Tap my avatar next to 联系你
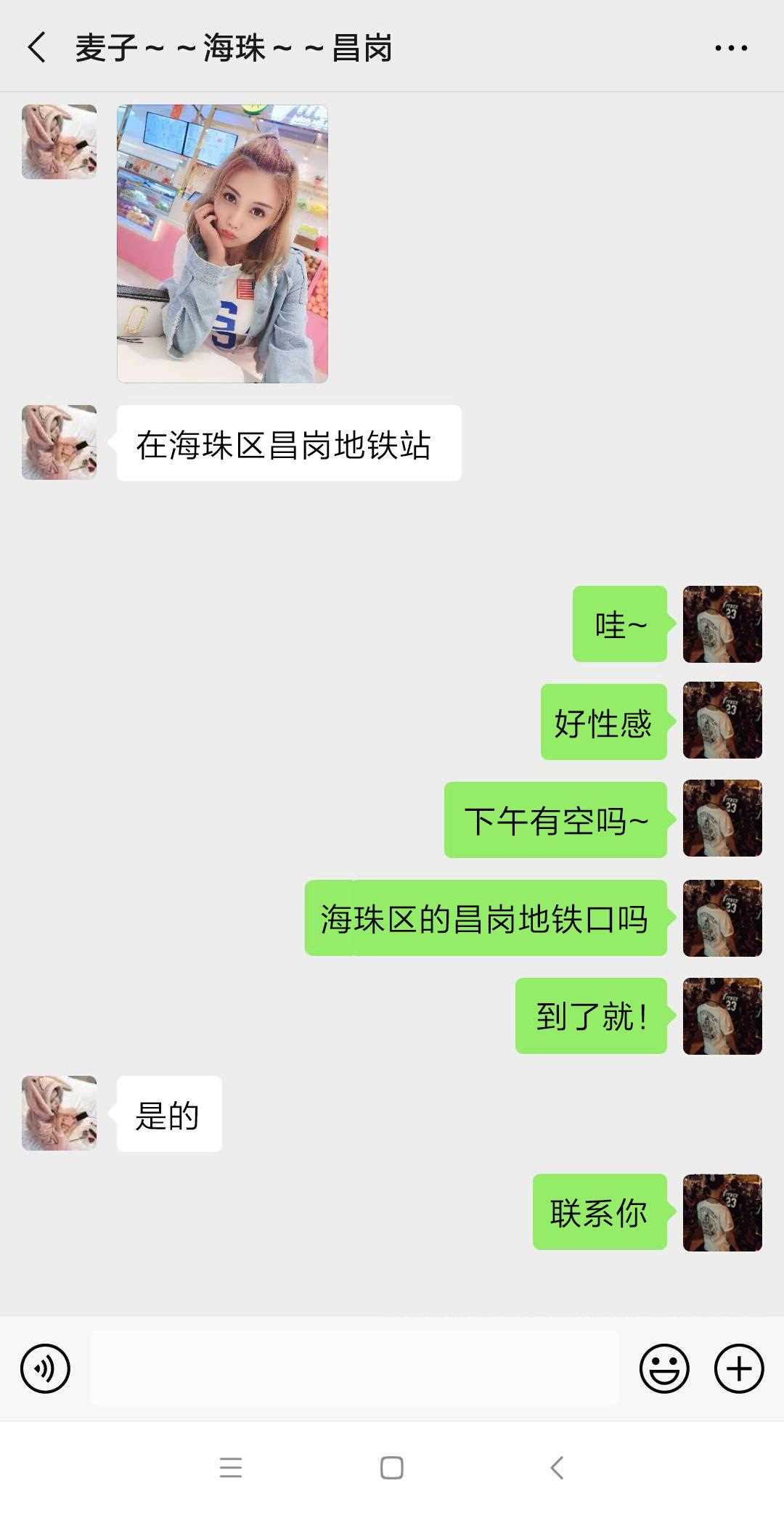The height and width of the screenshot is (1515, 784). pos(722,1212)
